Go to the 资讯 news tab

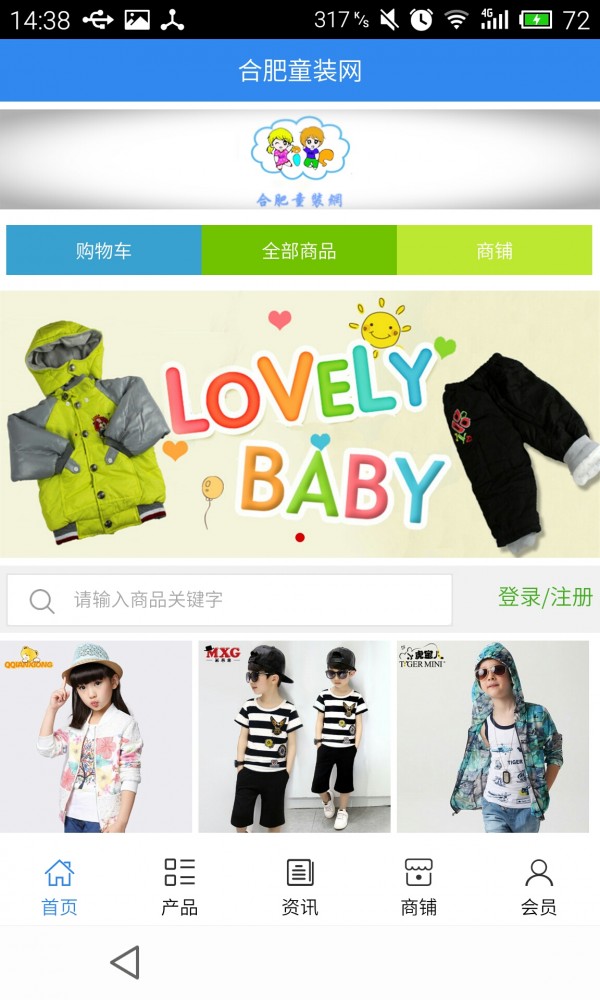[x=300, y=886]
